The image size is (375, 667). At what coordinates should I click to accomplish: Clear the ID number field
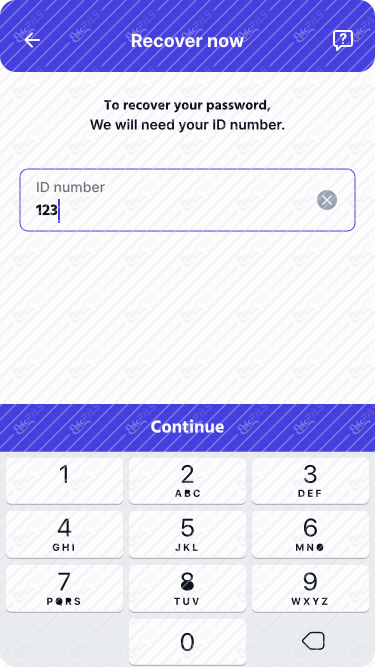pos(327,200)
